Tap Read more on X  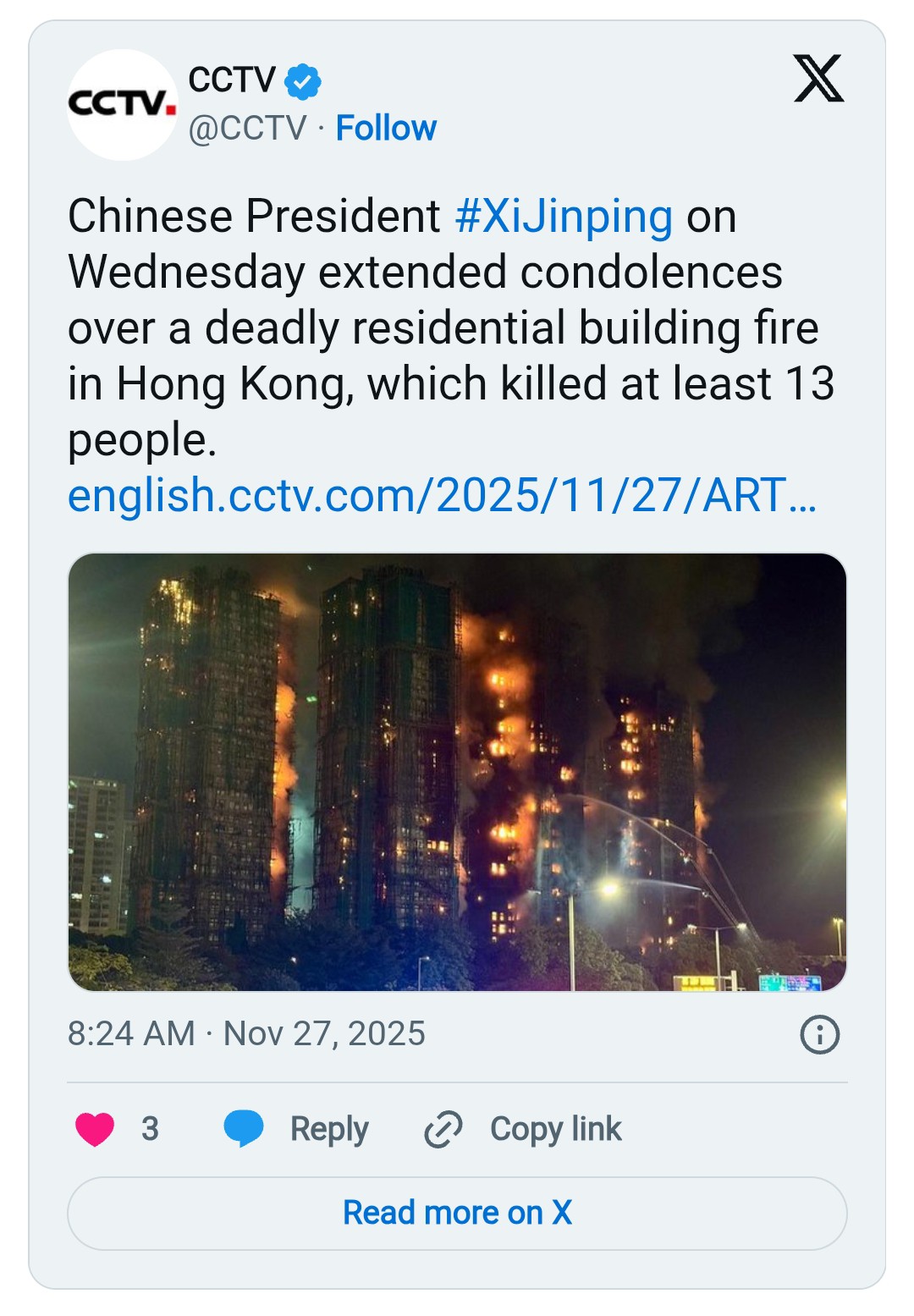(457, 1213)
